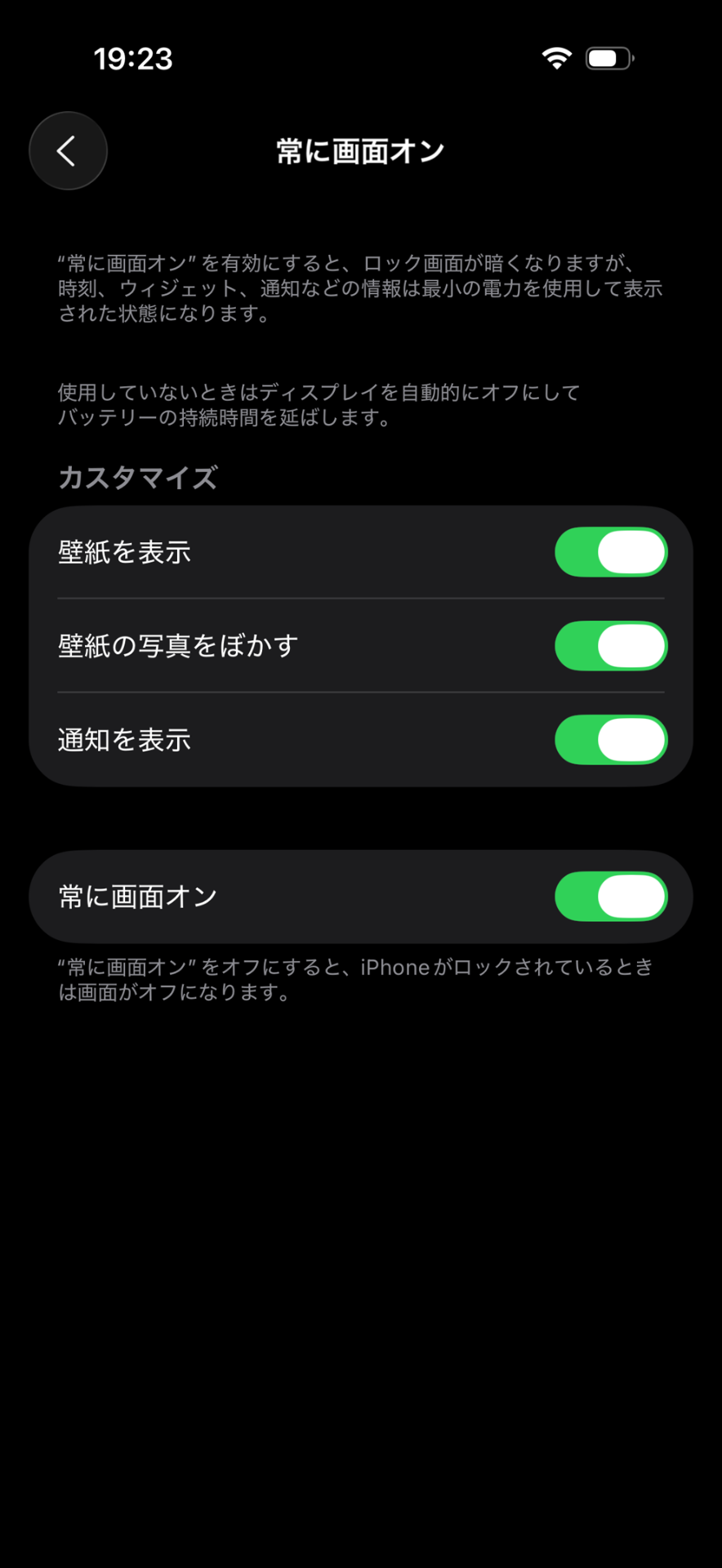722x1568 pixels.
Task: Tap the Wi-Fi status icon
Action: (x=556, y=57)
